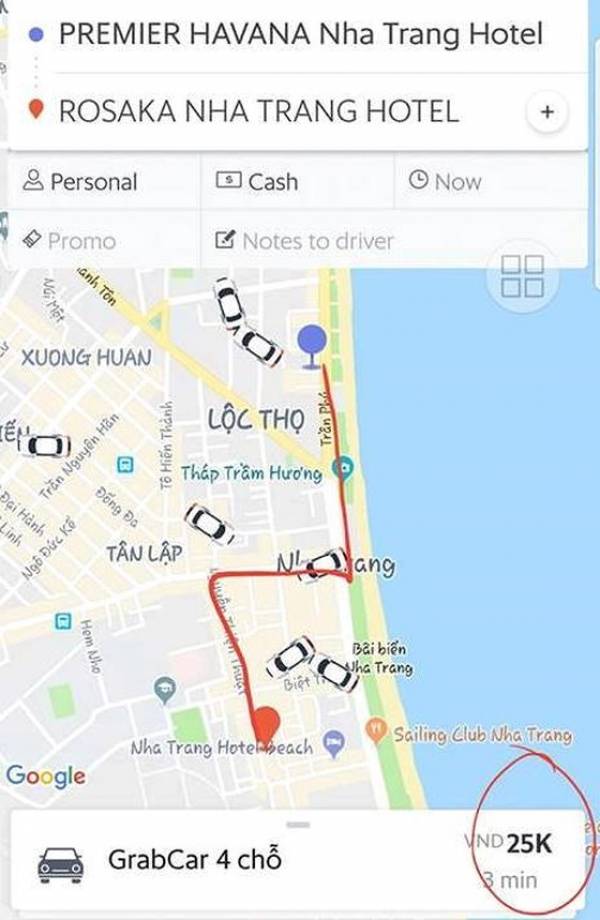Select the Now pickup time option

445,182
